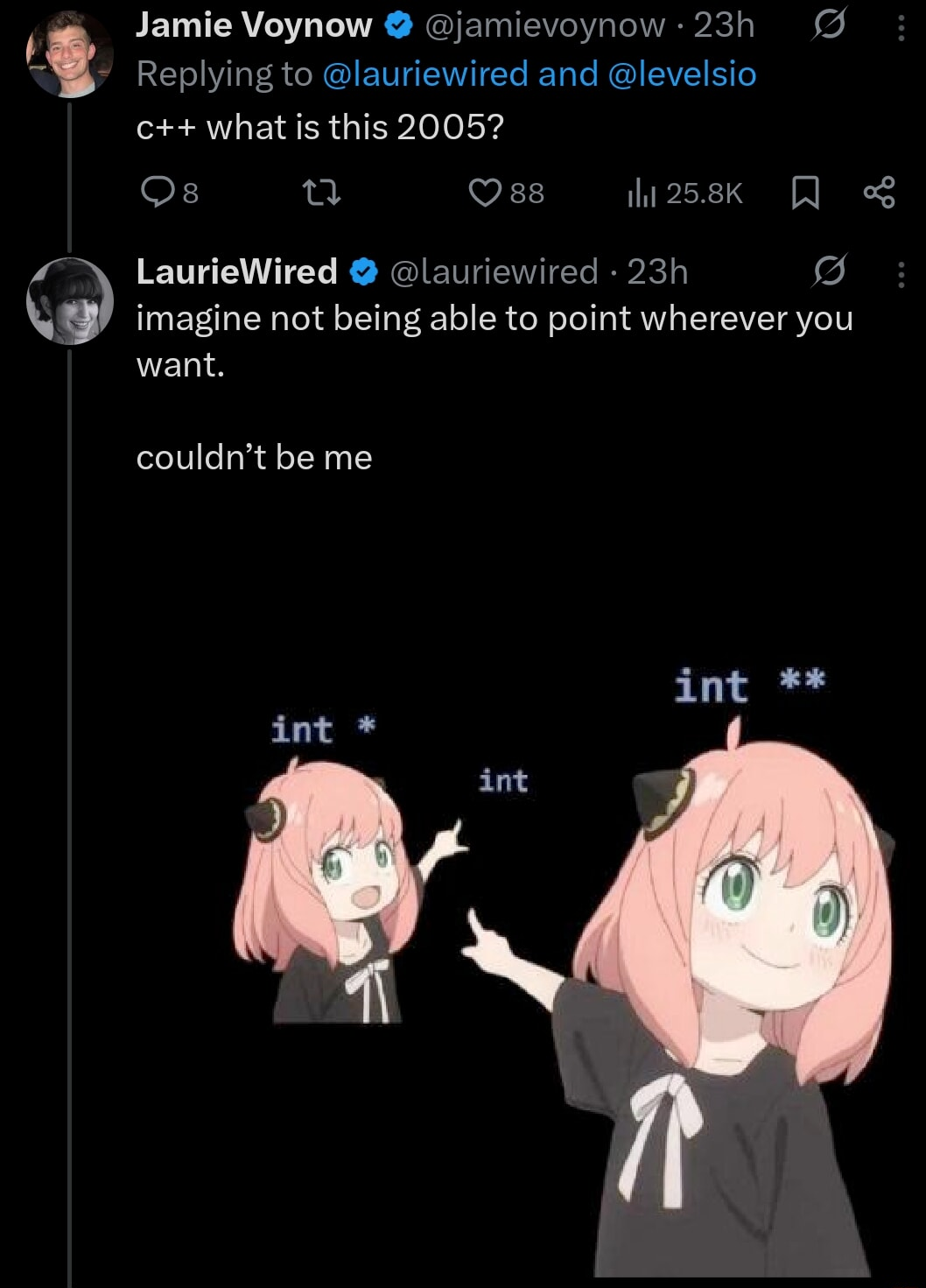The image size is (926, 1288).
Task: Open the @levelsio mention link
Action: (681, 74)
